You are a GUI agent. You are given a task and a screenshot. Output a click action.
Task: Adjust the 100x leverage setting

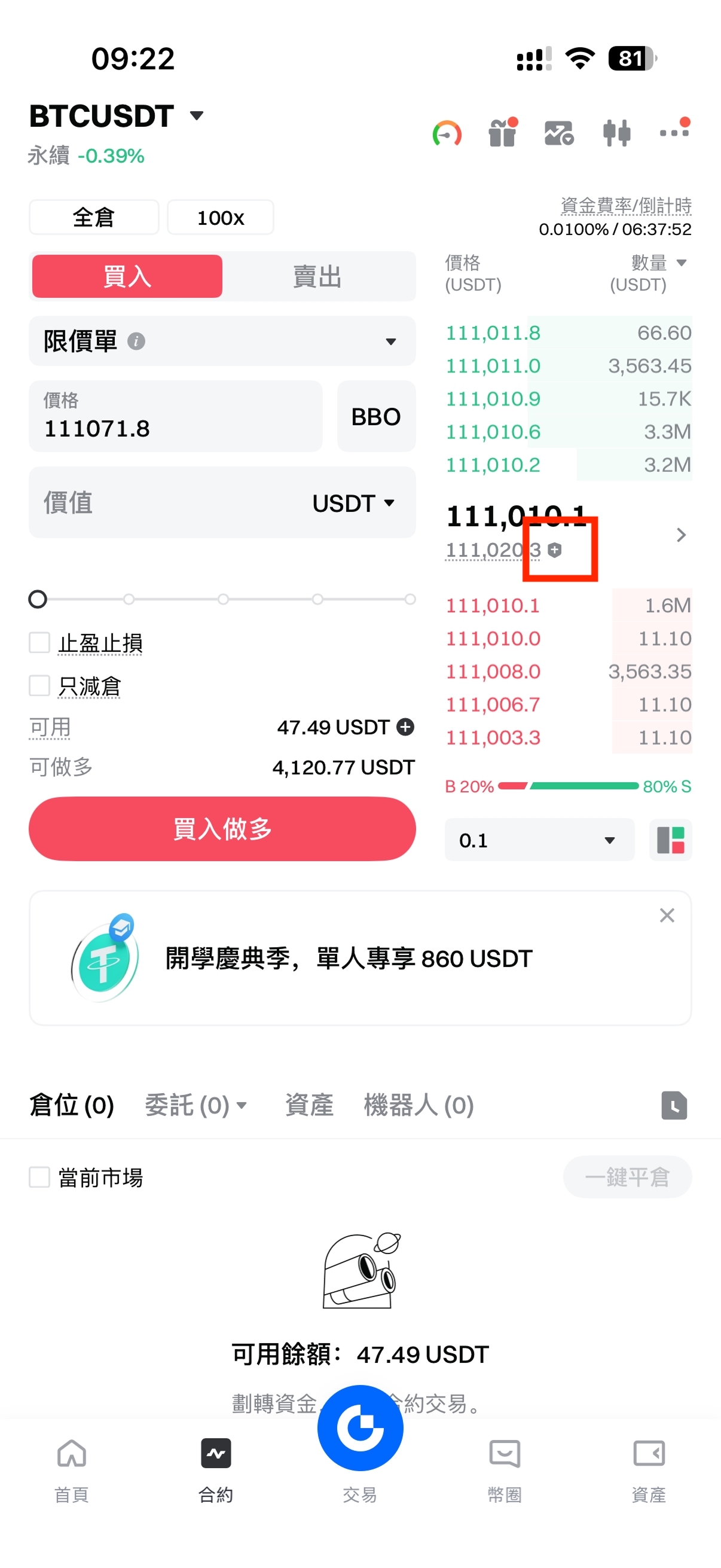click(x=220, y=217)
